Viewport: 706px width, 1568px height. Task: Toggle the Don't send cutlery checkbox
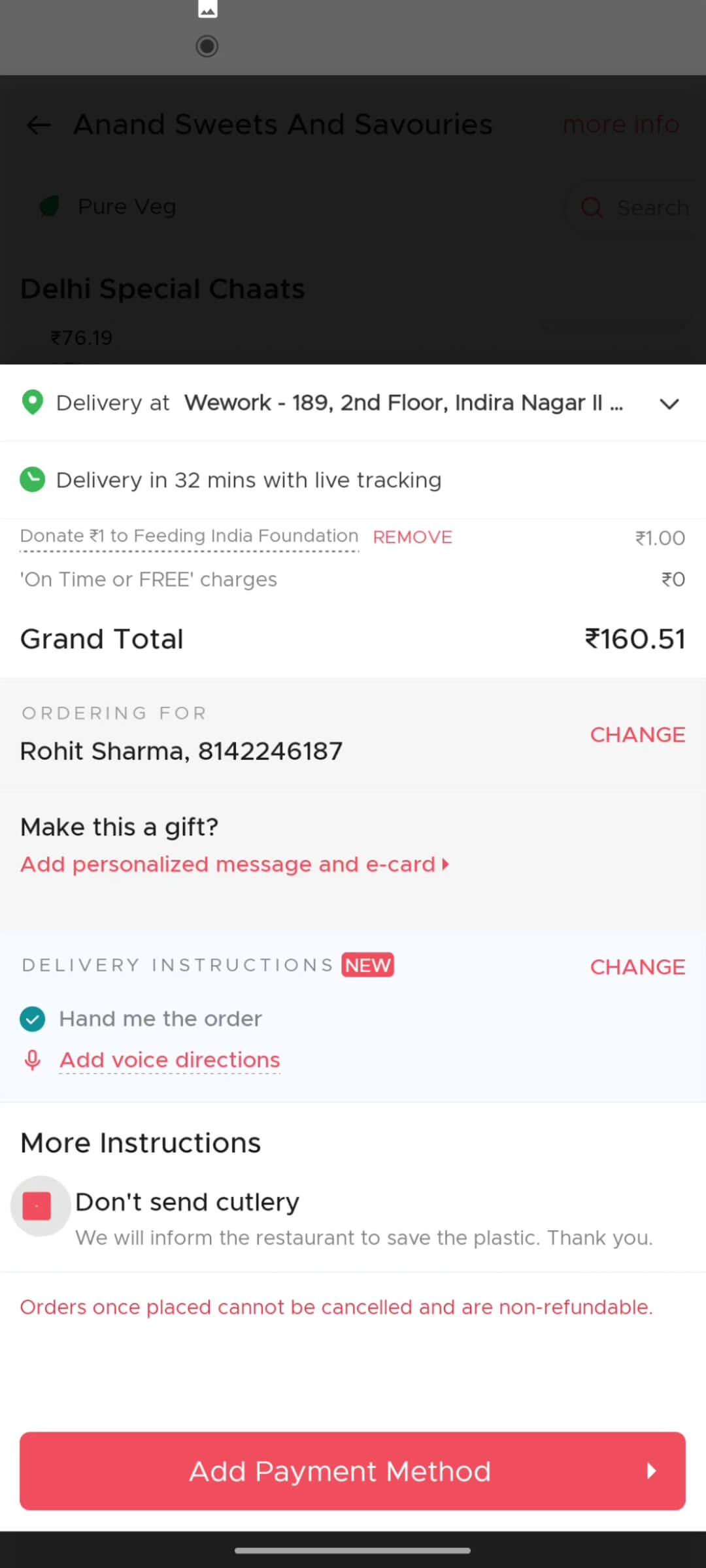pyautogui.click(x=37, y=1205)
